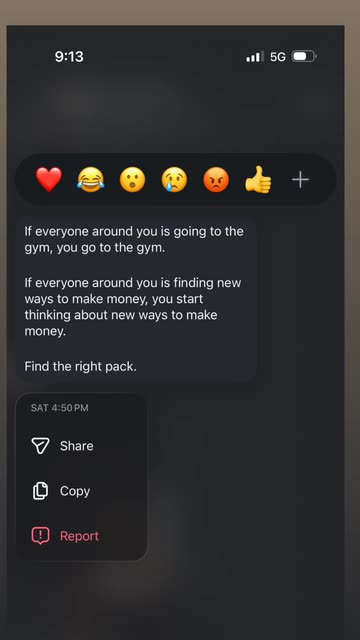React with the thumbs up emoji

point(258,180)
